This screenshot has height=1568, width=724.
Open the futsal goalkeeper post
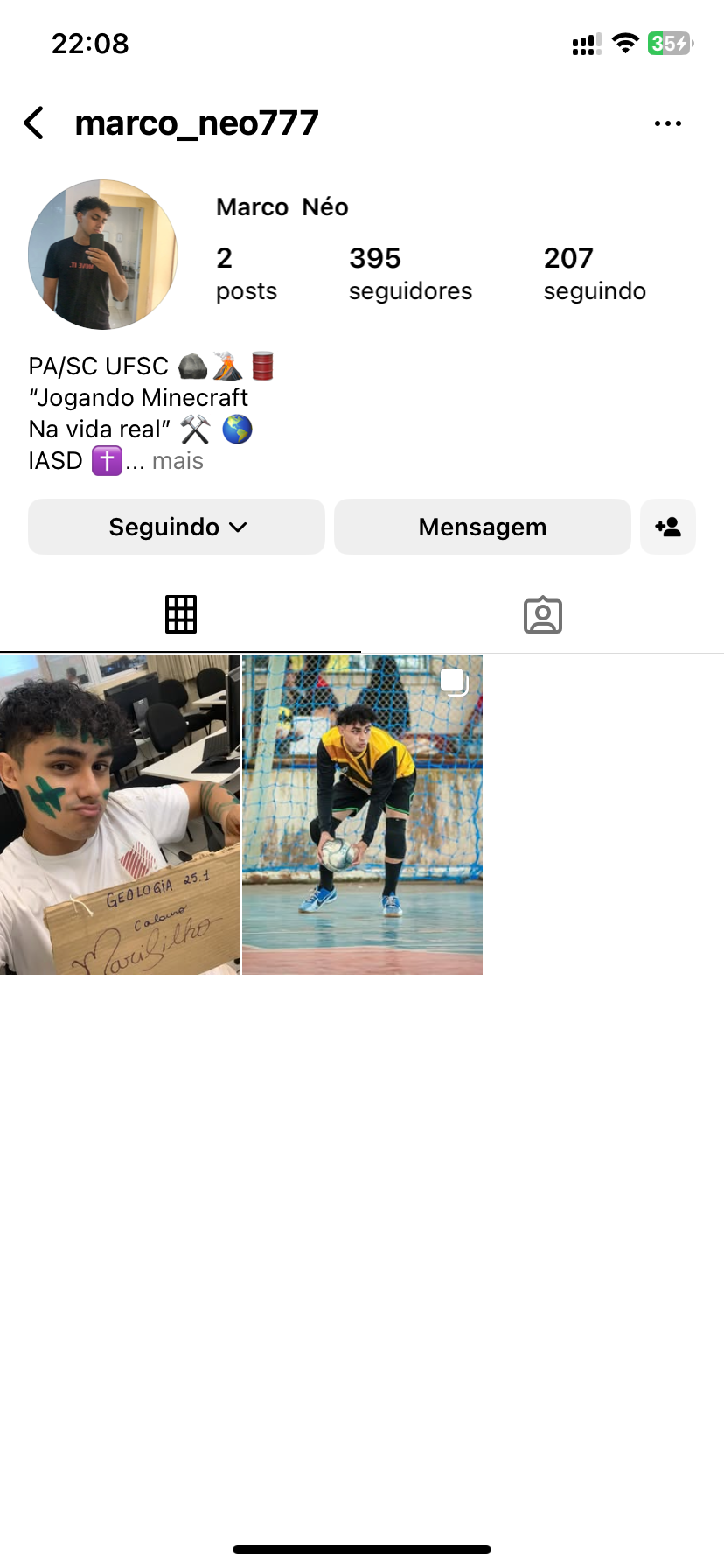tap(362, 815)
